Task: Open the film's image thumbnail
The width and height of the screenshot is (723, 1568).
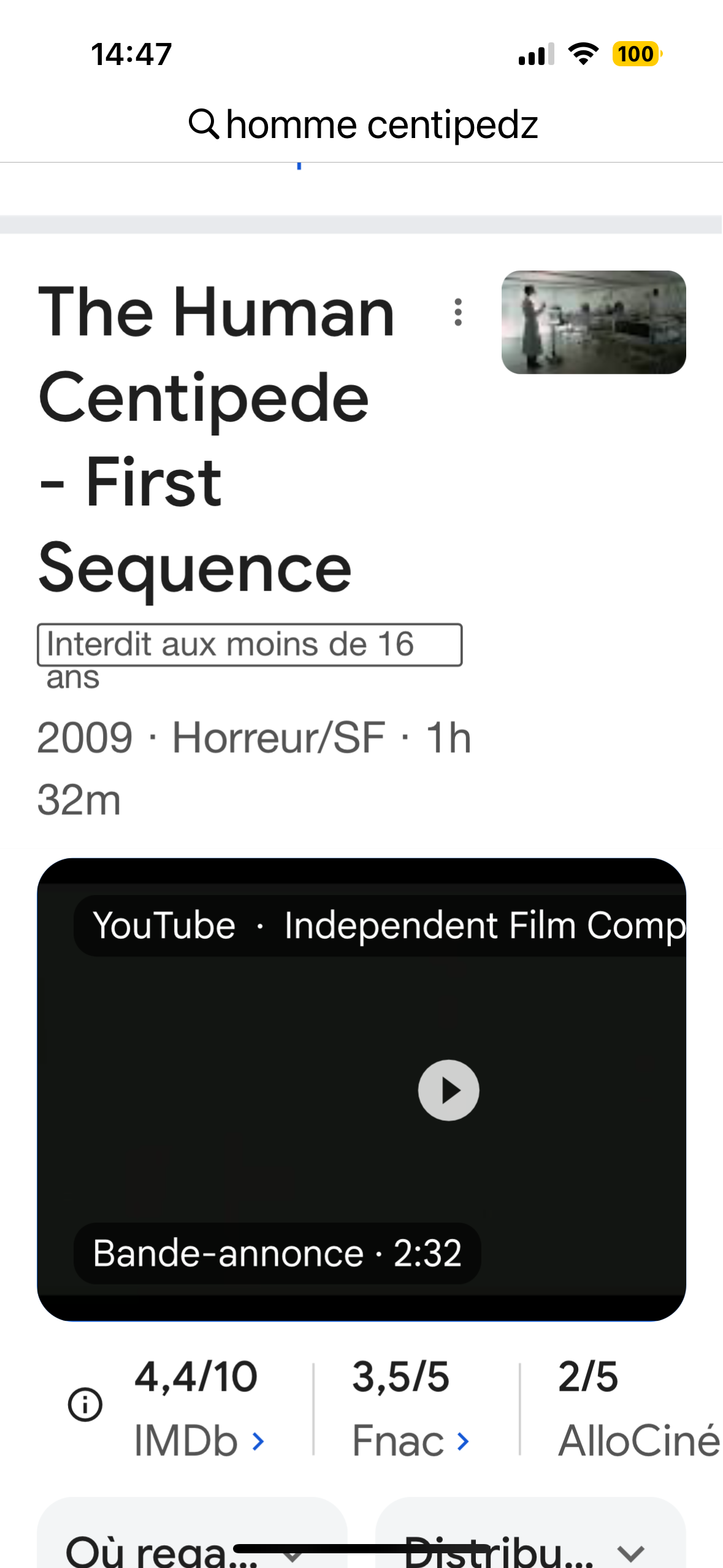Action: coord(594,322)
